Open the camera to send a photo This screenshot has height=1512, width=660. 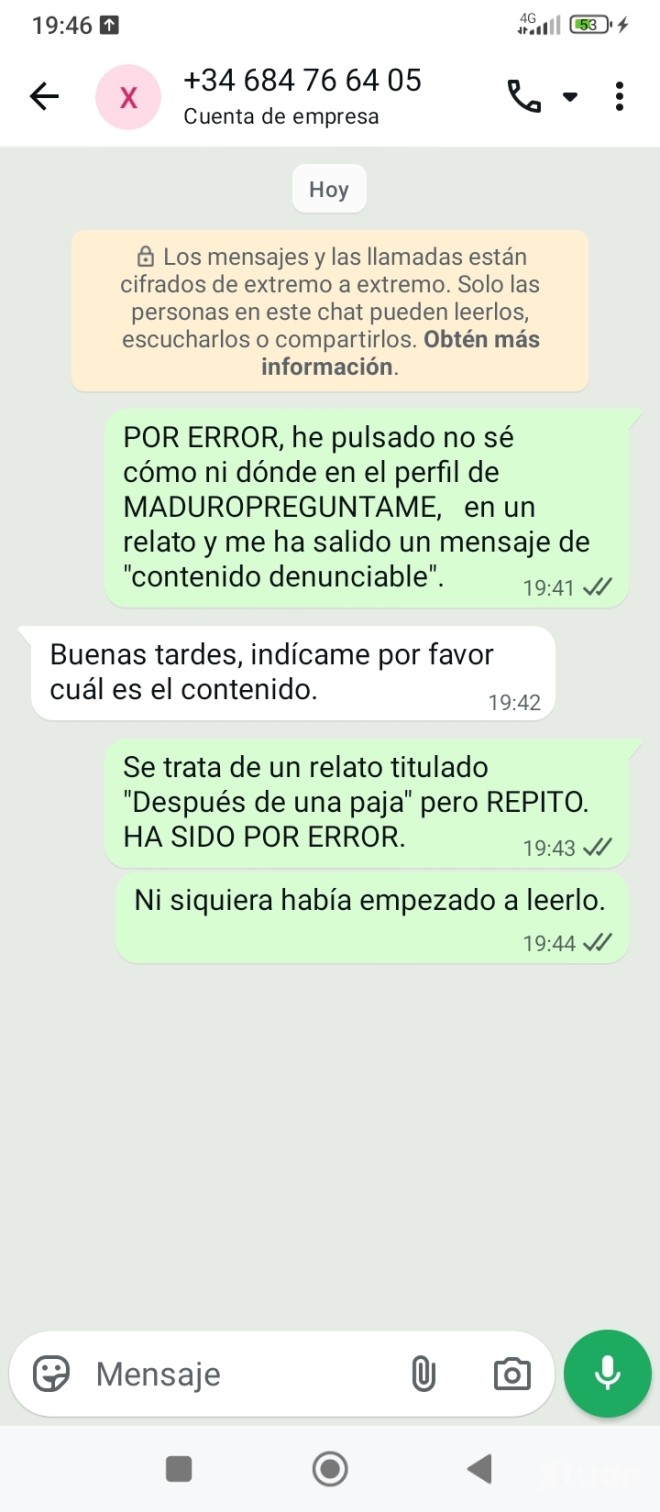[512, 1374]
